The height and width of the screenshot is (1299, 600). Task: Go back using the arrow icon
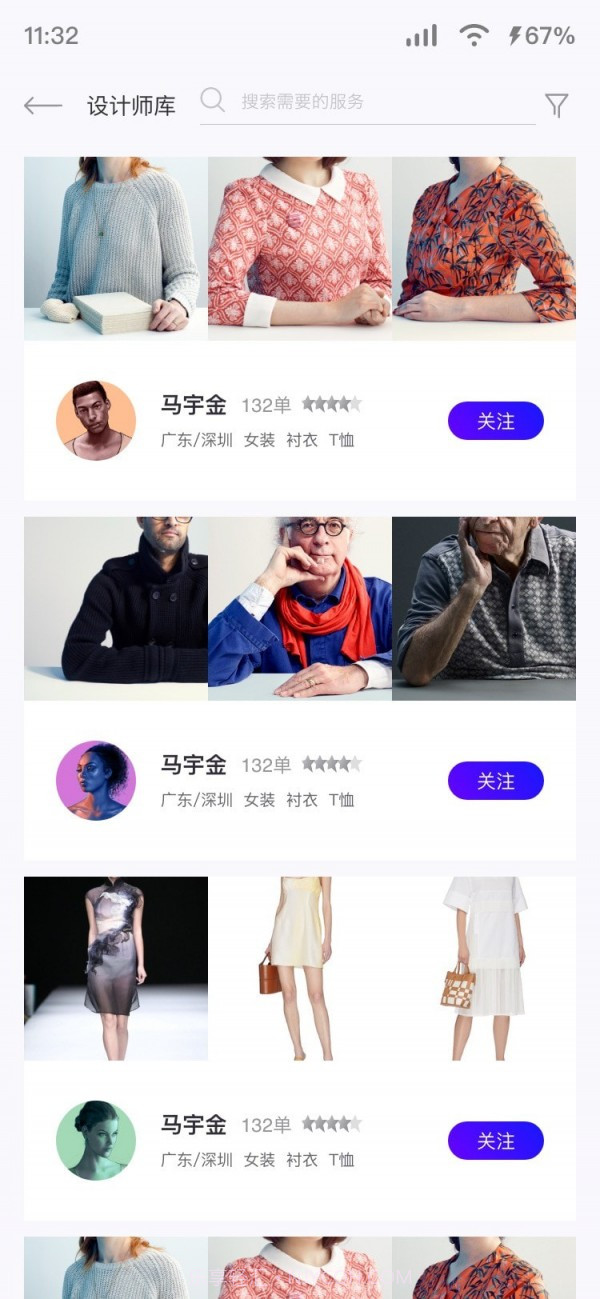pyautogui.click(x=43, y=105)
